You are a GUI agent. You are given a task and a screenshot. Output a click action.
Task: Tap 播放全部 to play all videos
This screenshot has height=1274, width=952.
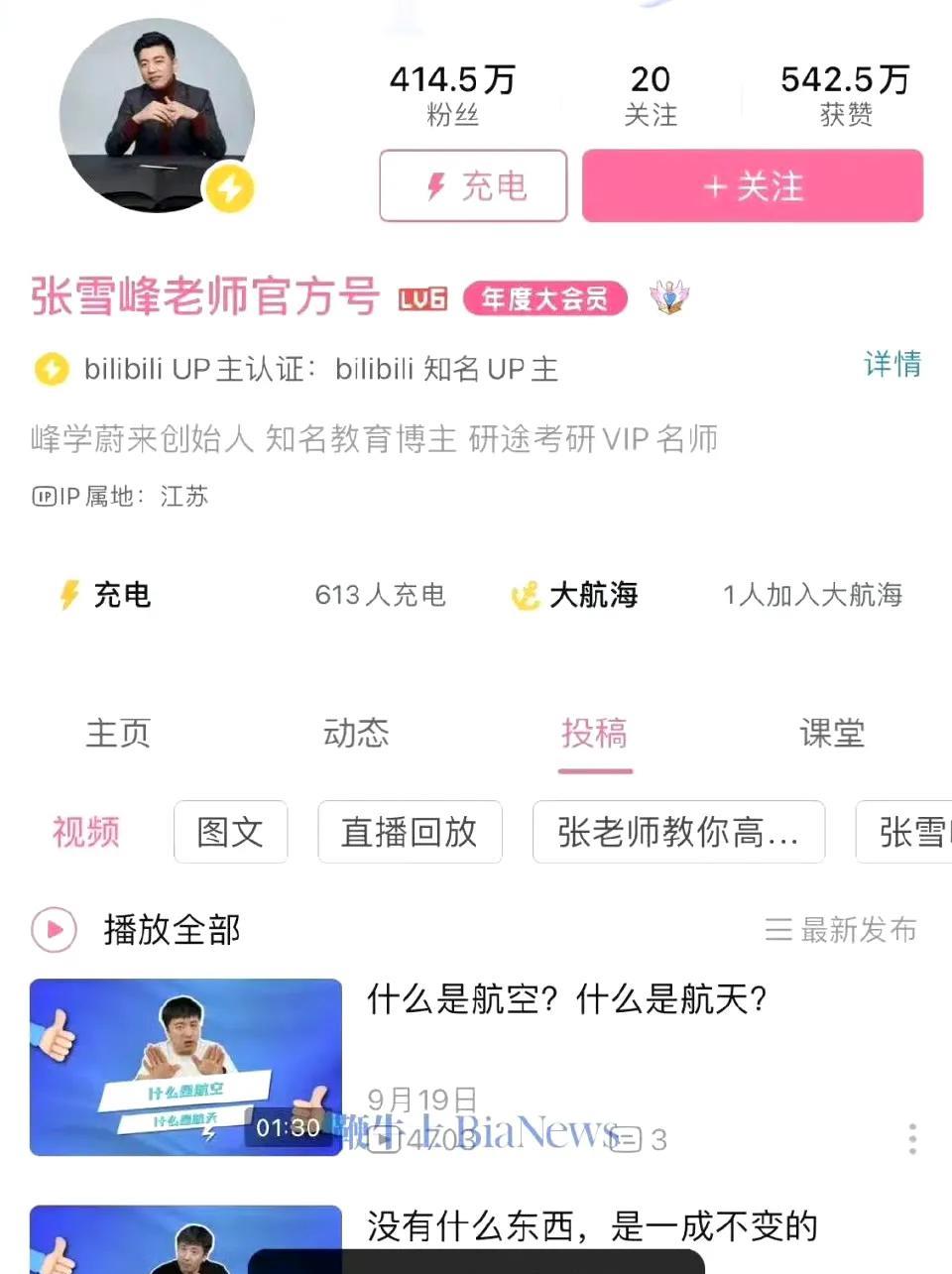137,930
